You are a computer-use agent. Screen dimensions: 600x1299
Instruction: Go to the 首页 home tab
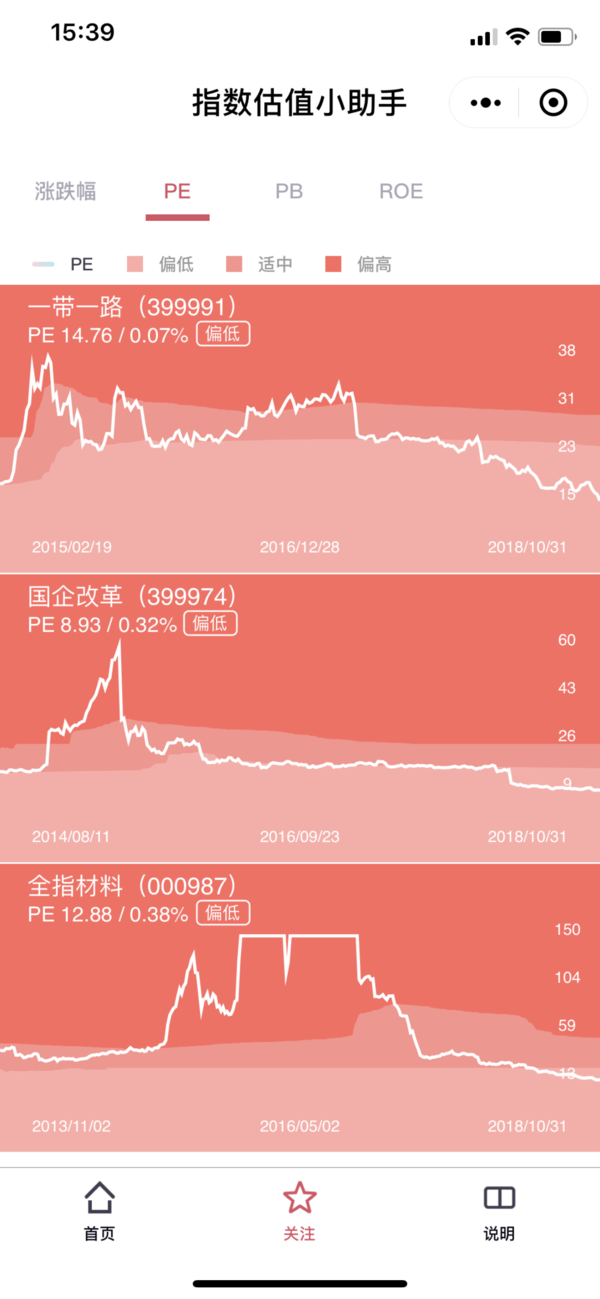click(x=99, y=1212)
